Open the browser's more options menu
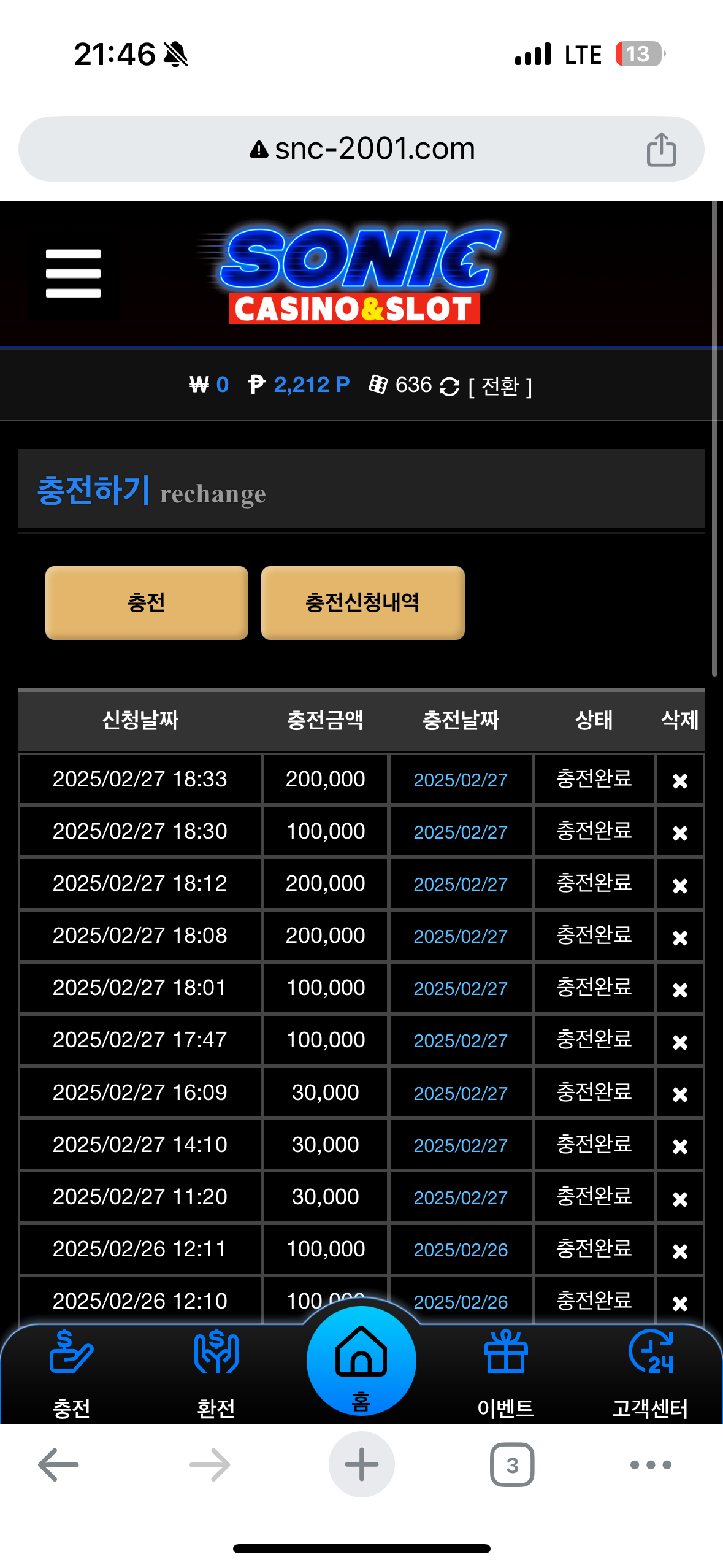723x1568 pixels. 651,1465
